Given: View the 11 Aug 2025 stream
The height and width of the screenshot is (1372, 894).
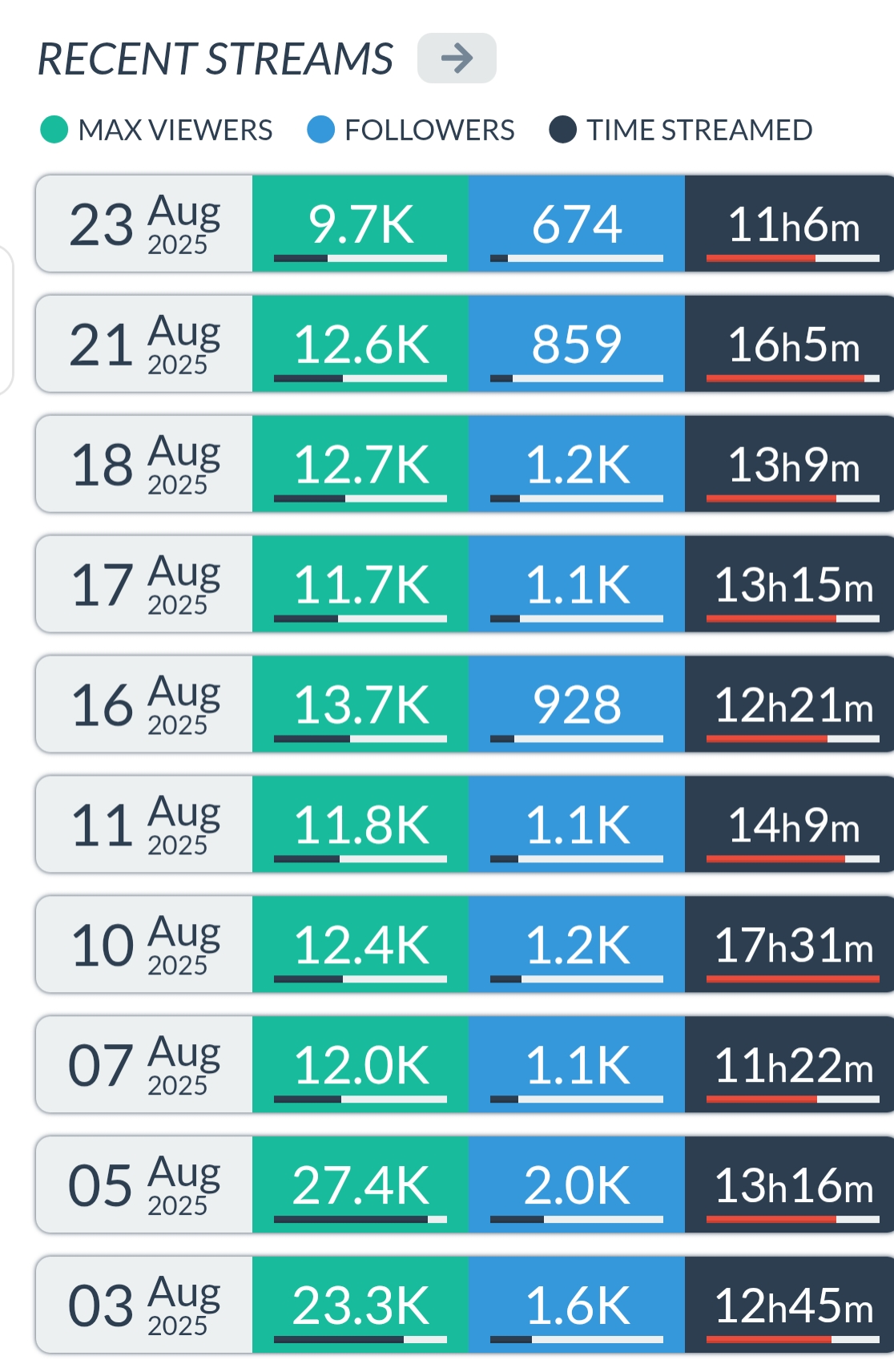Looking at the screenshot, I should pyautogui.click(x=144, y=825).
